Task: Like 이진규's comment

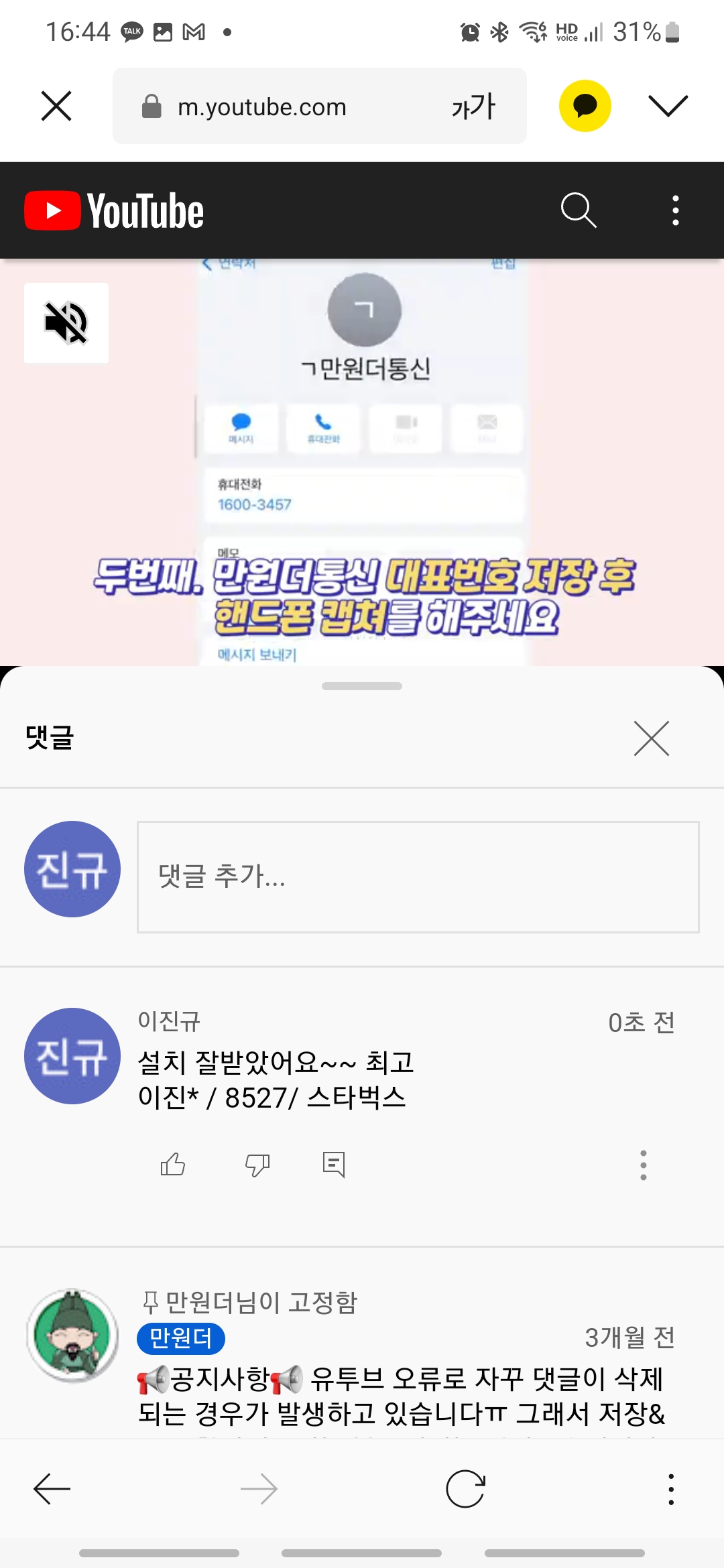Action: click(173, 1165)
